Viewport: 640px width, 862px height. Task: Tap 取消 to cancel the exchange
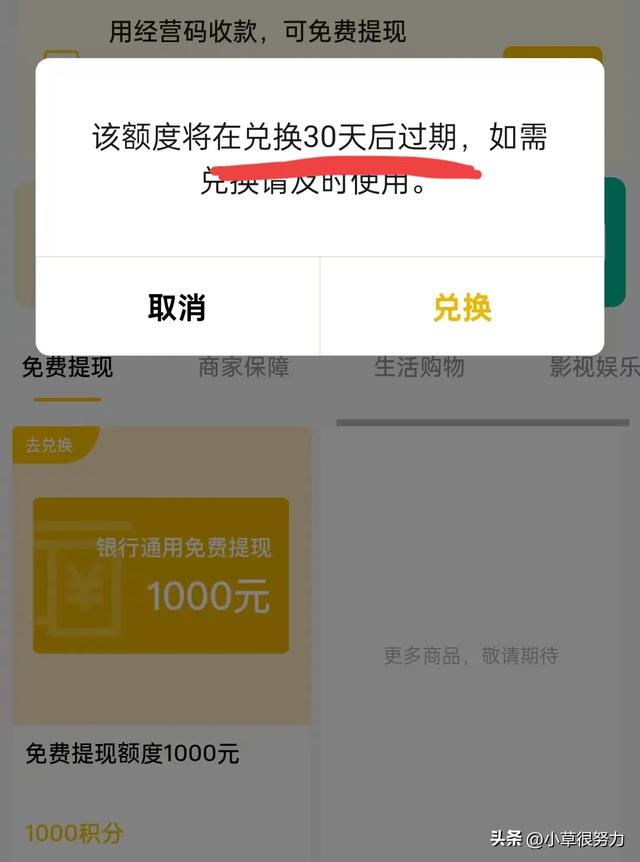click(177, 307)
